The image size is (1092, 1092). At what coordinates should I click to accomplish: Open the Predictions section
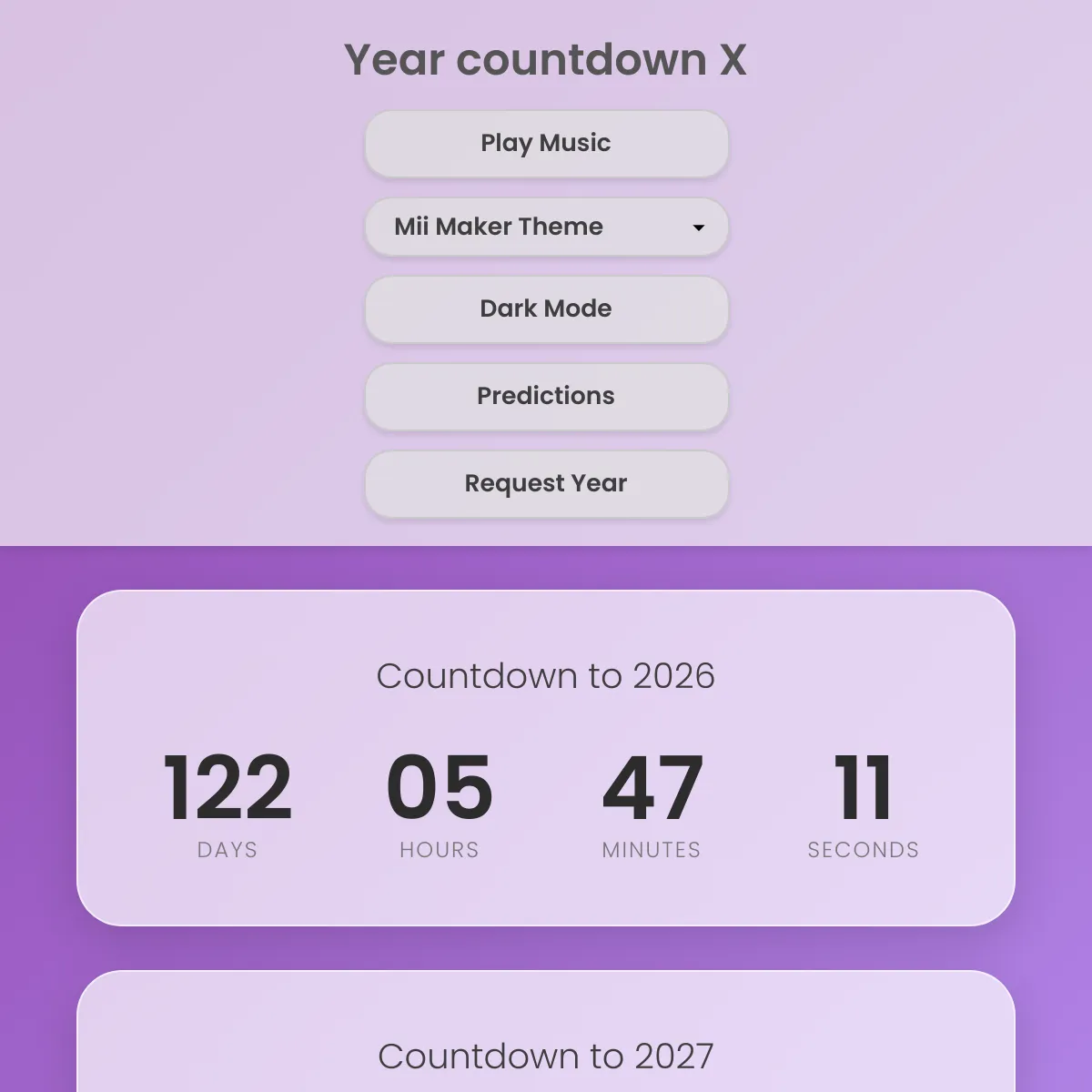coord(546,397)
